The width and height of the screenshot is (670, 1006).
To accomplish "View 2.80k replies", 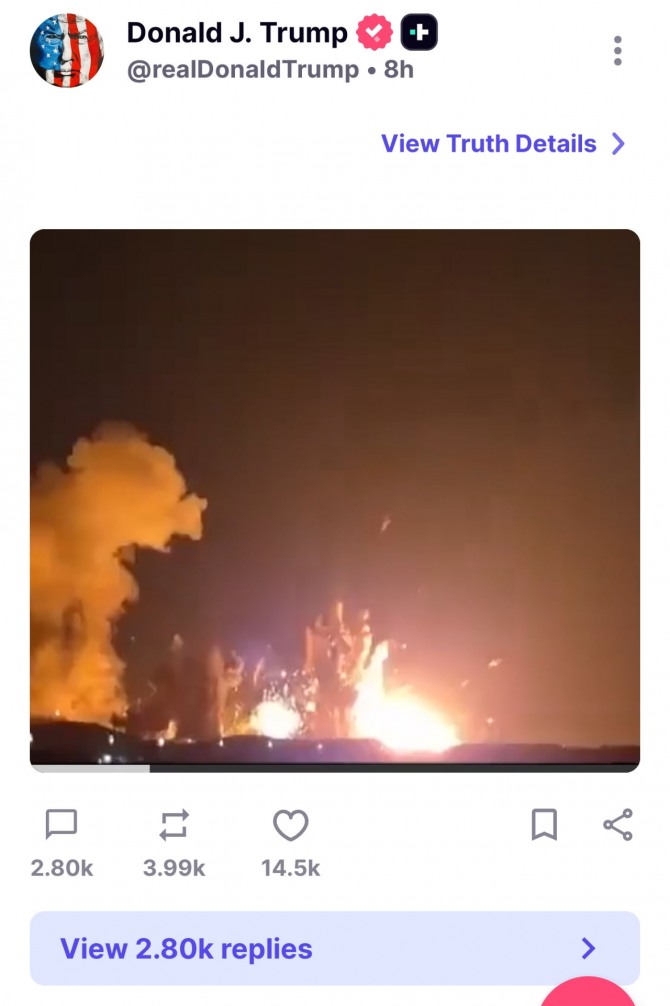I will (x=334, y=948).
